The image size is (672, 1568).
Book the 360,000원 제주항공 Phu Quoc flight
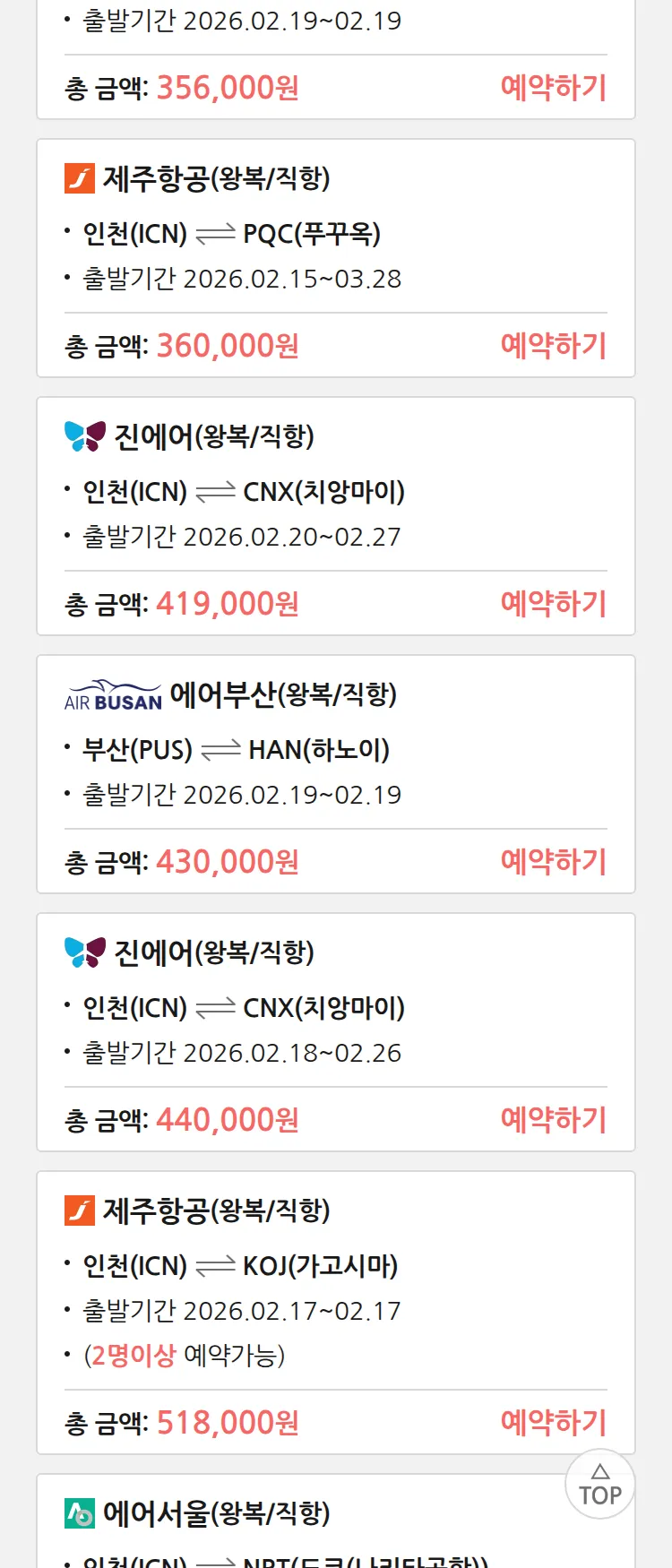(553, 346)
